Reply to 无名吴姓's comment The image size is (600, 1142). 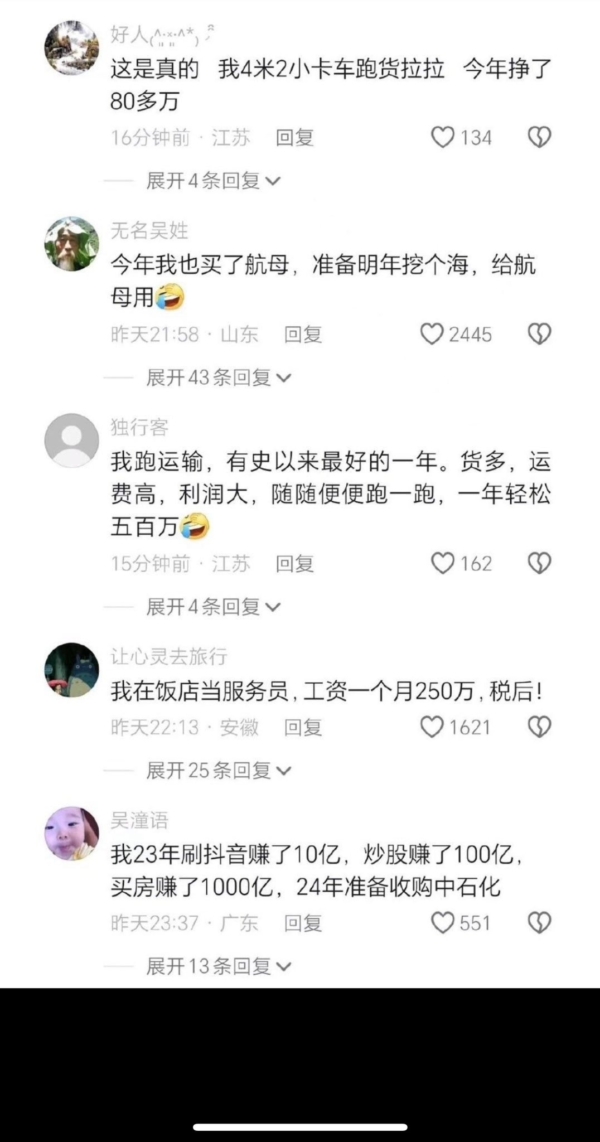(303, 334)
